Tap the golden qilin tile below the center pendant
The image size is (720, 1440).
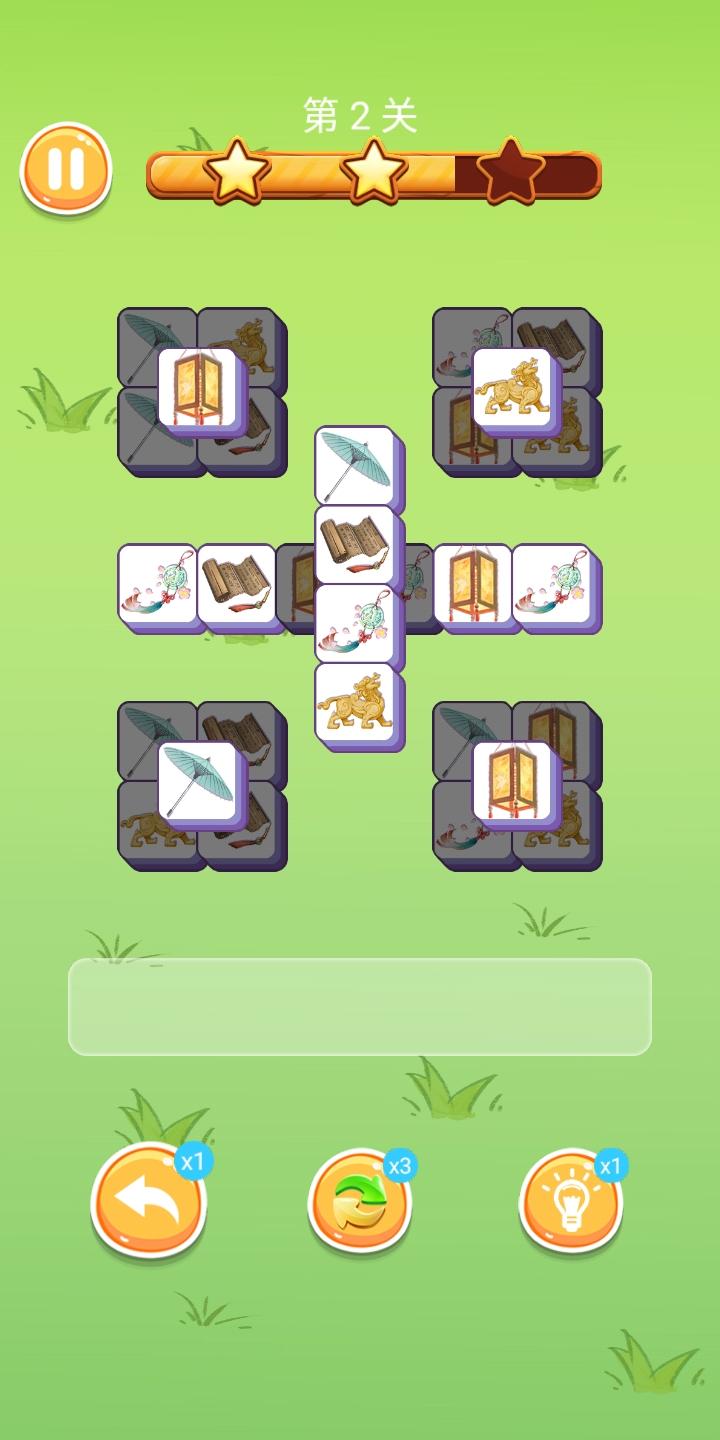355,702
